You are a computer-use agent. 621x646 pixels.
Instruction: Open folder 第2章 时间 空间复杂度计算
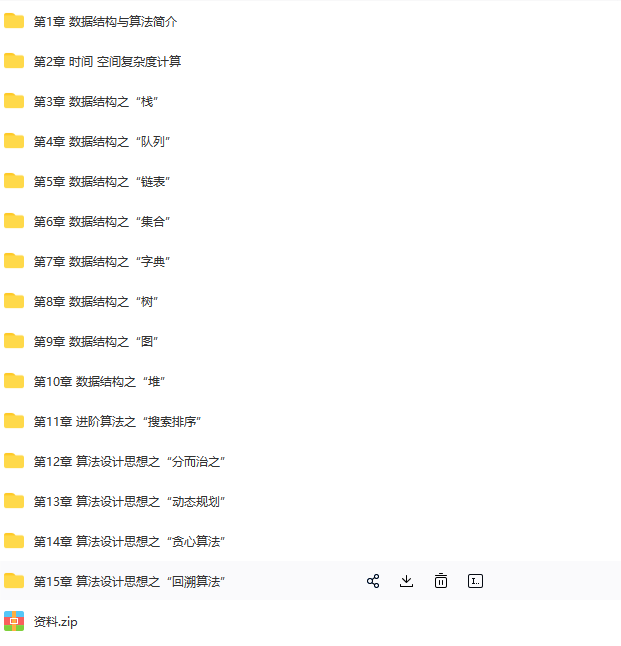[107, 61]
